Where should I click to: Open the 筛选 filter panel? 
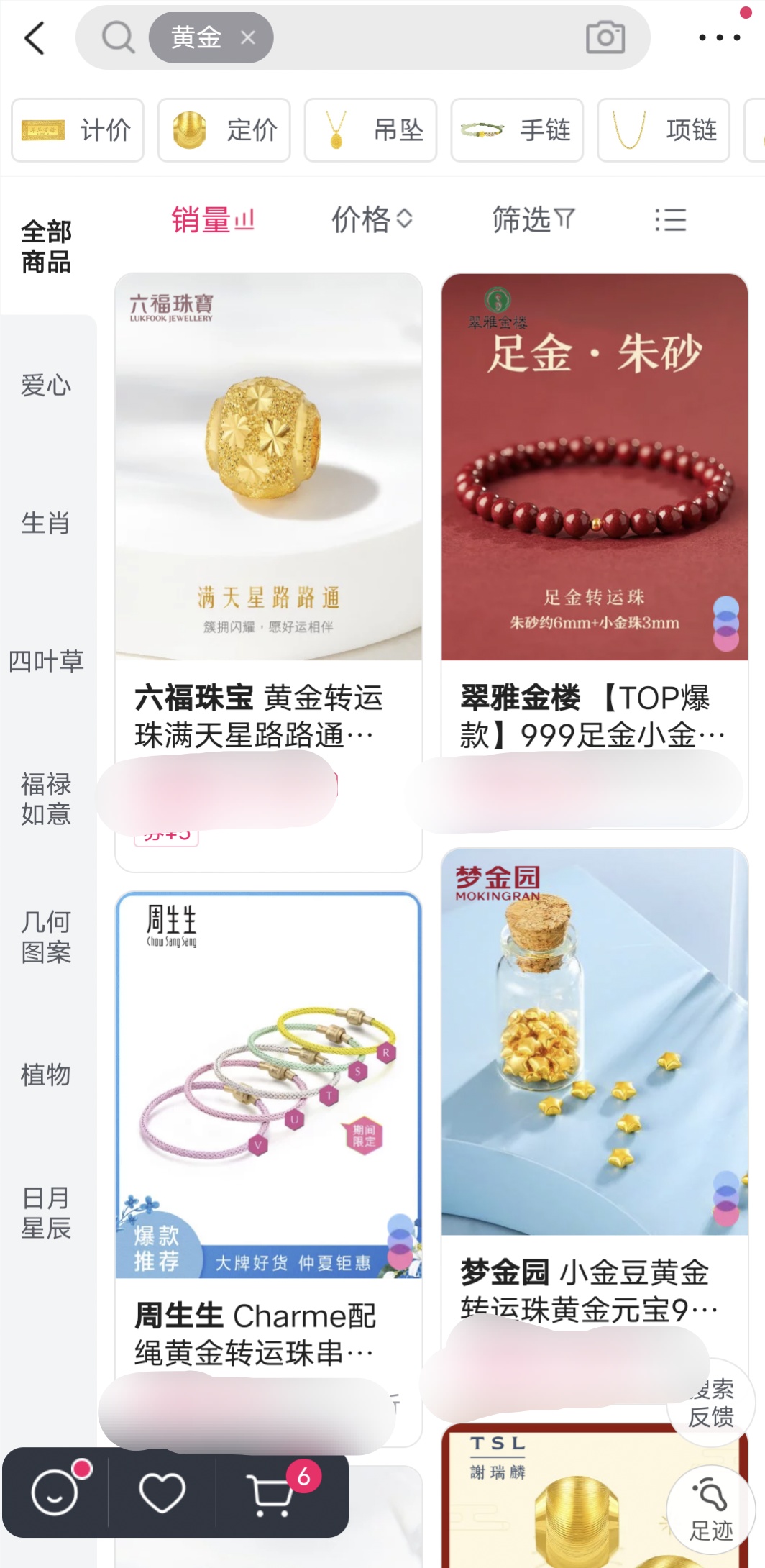click(533, 219)
